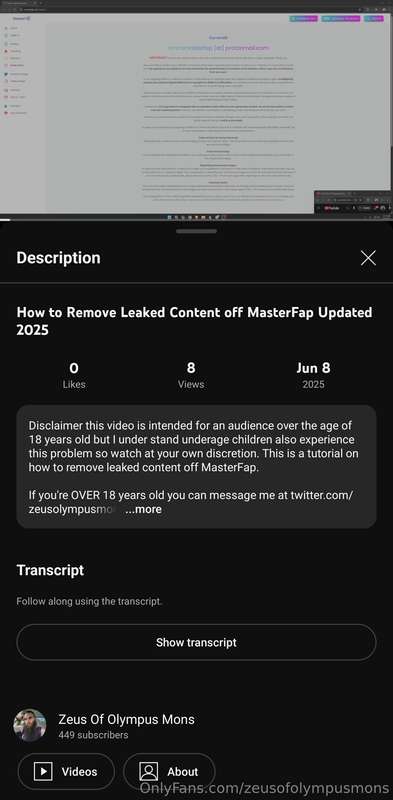The height and width of the screenshot is (800, 393).
Task: Open Zeus Of Olympus Mons channel
Action: point(126,720)
